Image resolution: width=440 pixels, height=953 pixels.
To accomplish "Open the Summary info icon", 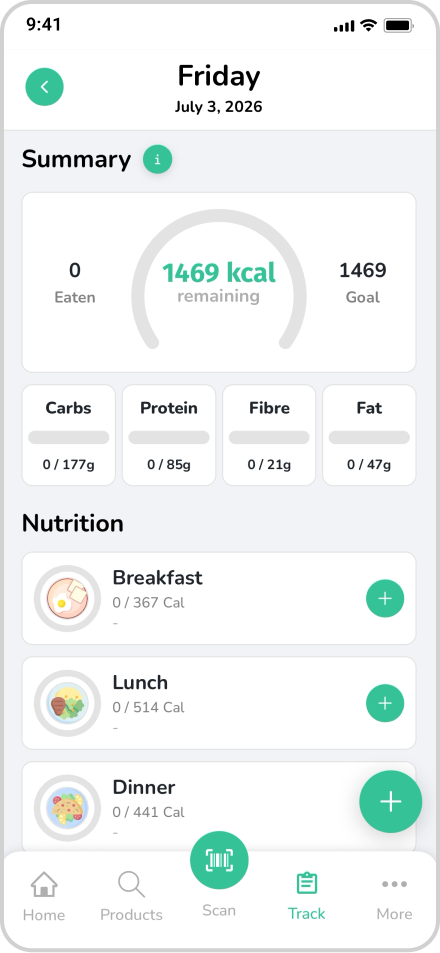I will [x=157, y=160].
